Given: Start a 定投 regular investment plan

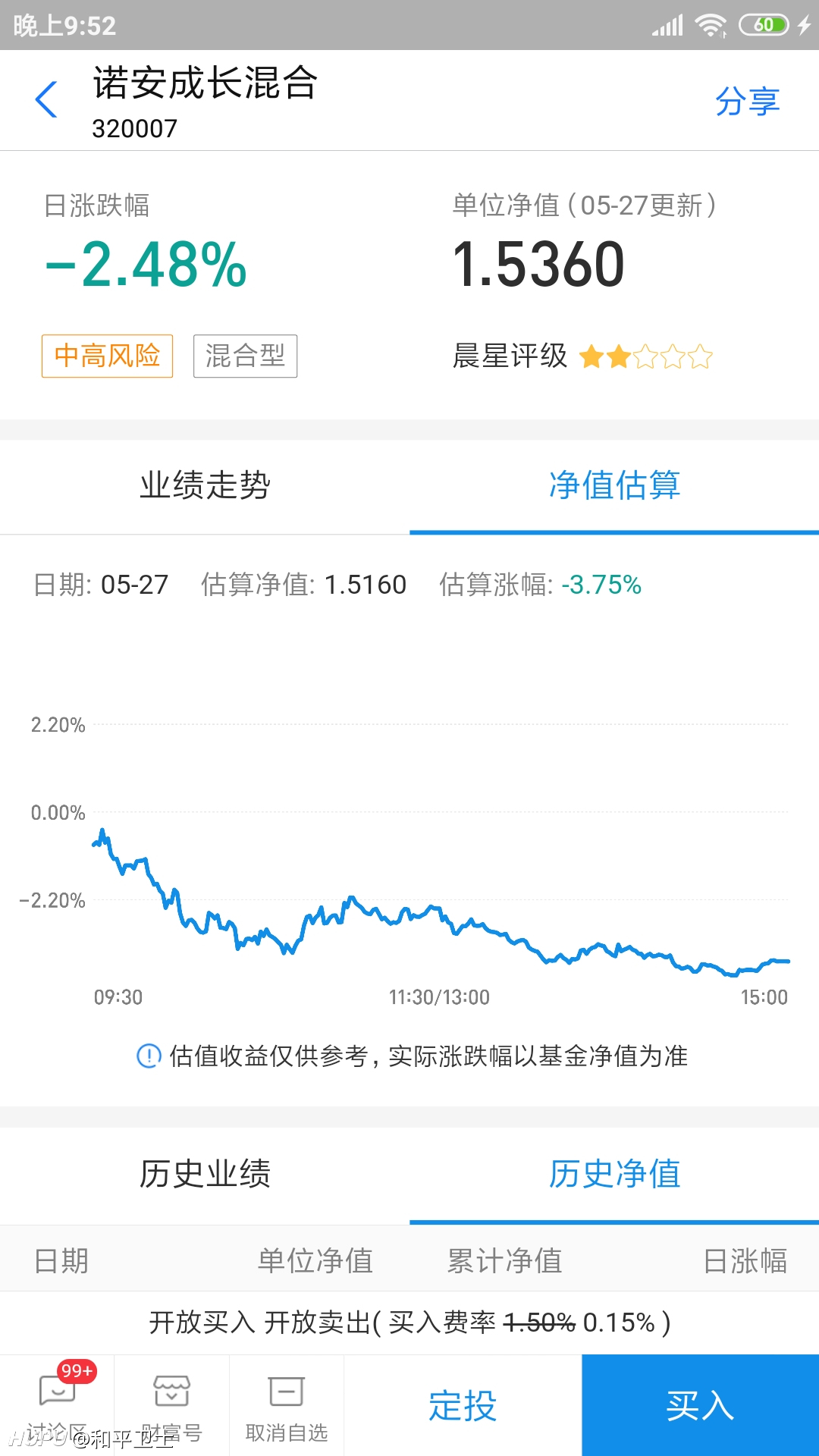Looking at the screenshot, I should [x=463, y=1405].
